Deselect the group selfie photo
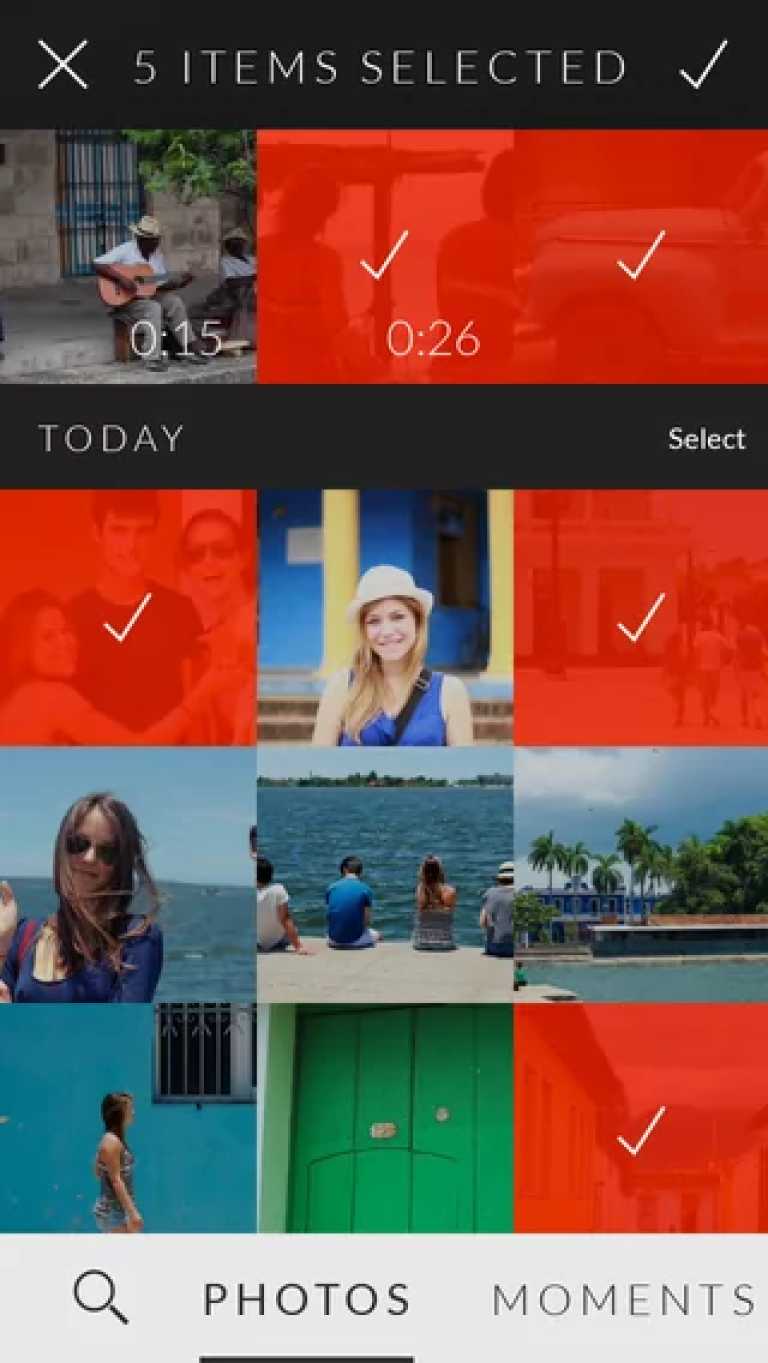This screenshot has height=1363, width=768. tap(127, 617)
